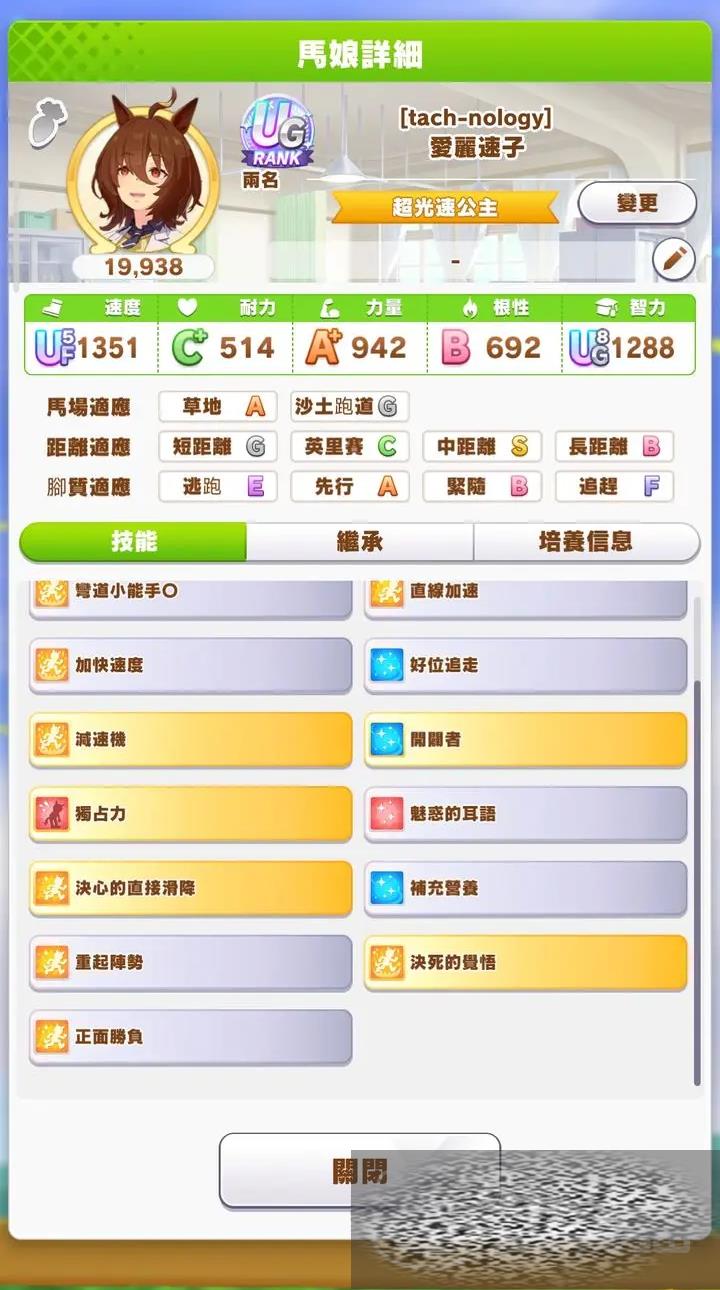The width and height of the screenshot is (720, 1290).
Task: Open the 加快速度 skill details
Action: point(190,665)
